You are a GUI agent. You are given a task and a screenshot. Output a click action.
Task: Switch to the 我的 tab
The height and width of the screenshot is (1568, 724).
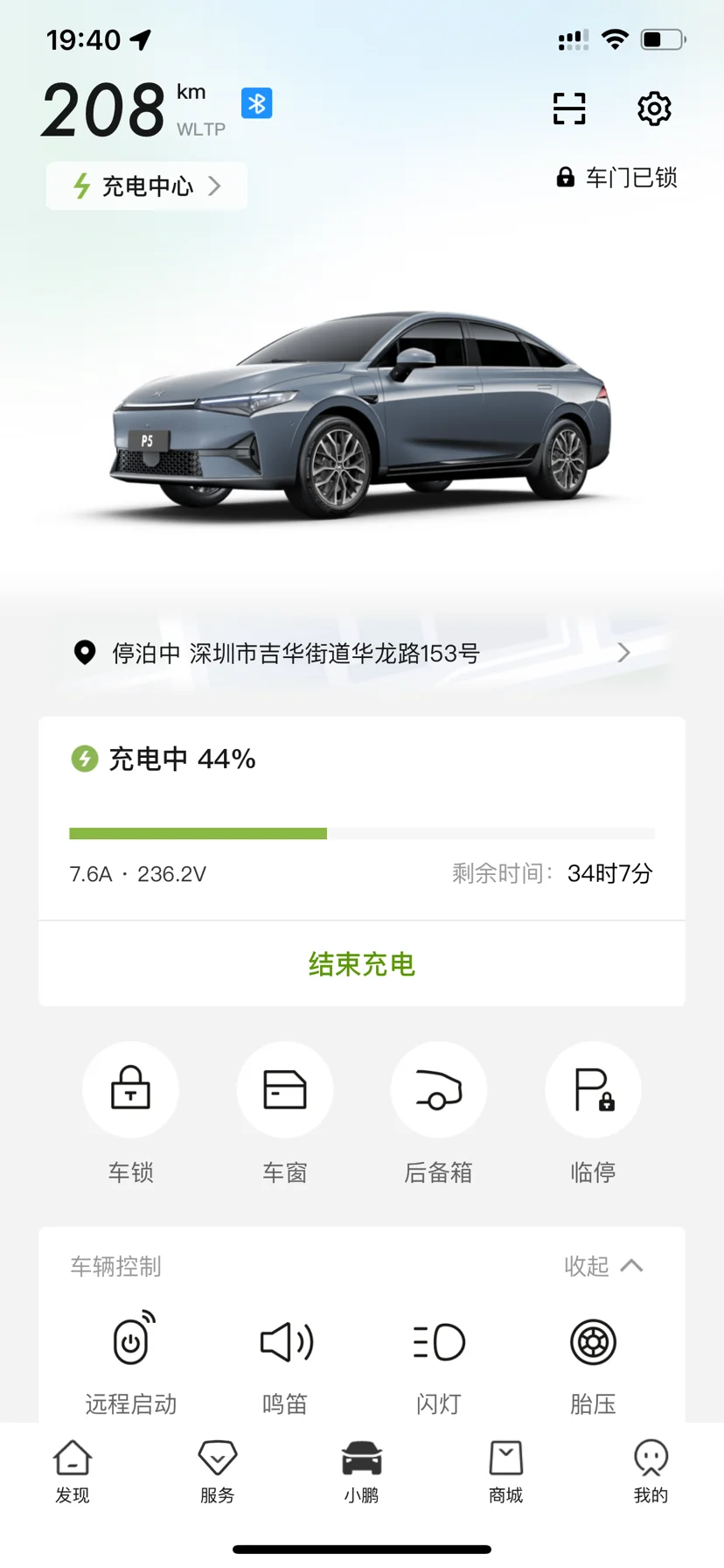(x=651, y=1473)
